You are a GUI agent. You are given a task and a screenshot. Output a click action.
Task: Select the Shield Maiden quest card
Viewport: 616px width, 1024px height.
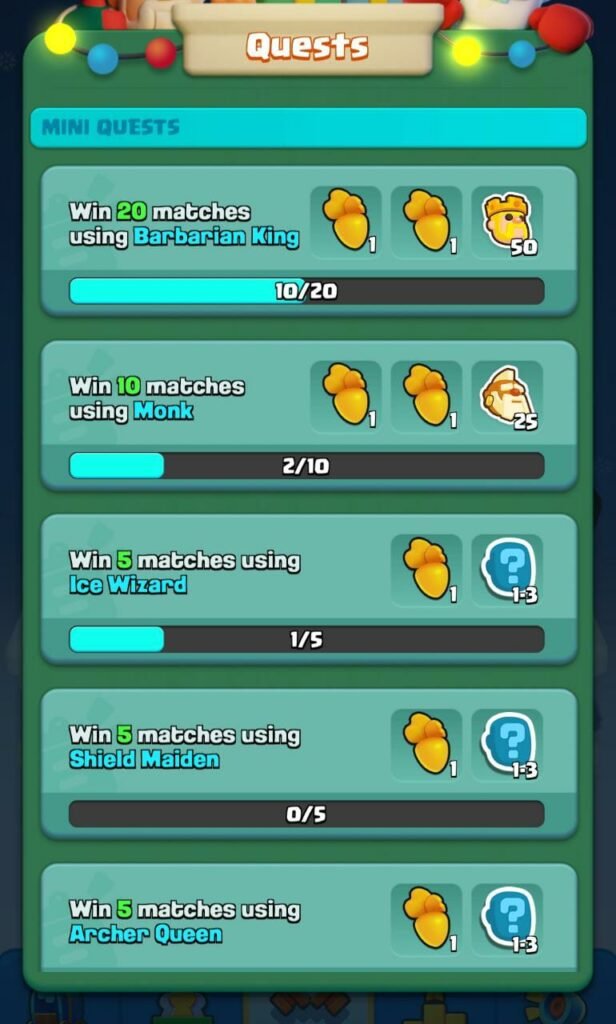308,764
